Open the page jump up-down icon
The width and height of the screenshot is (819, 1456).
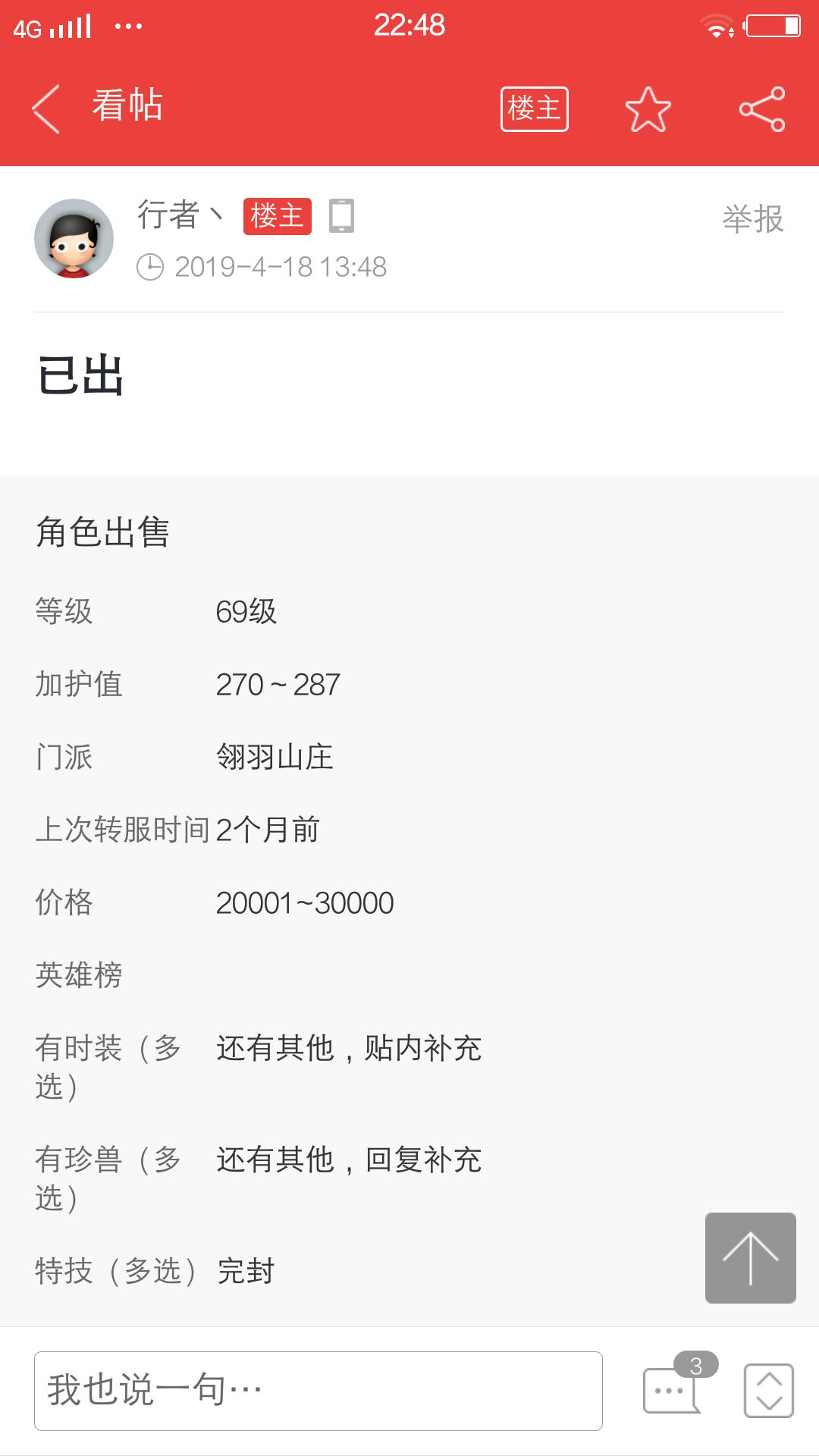click(769, 1391)
